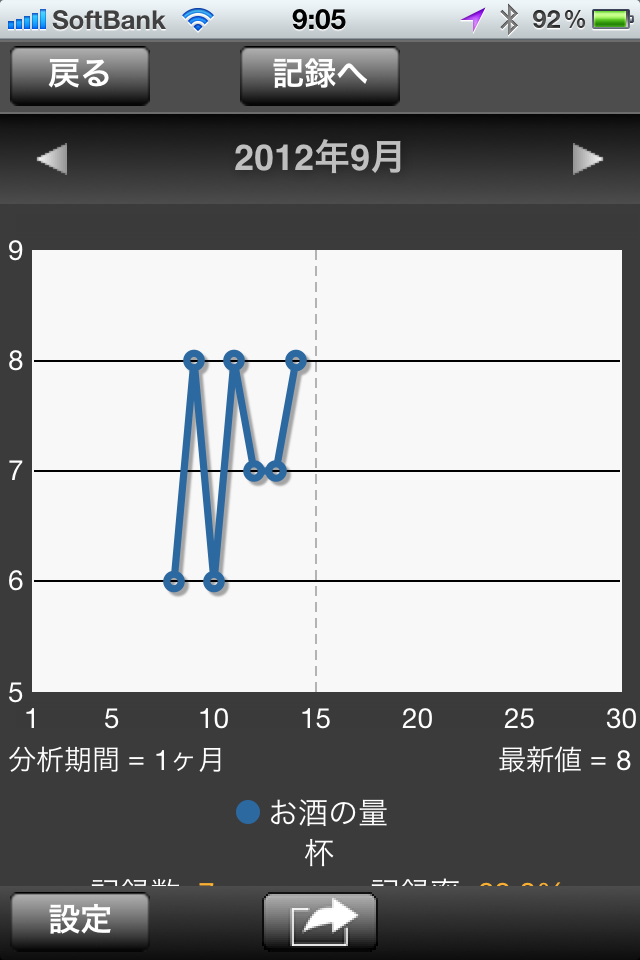Go to the previous month arrow
This screenshot has height=960, width=640.
pos(52,159)
